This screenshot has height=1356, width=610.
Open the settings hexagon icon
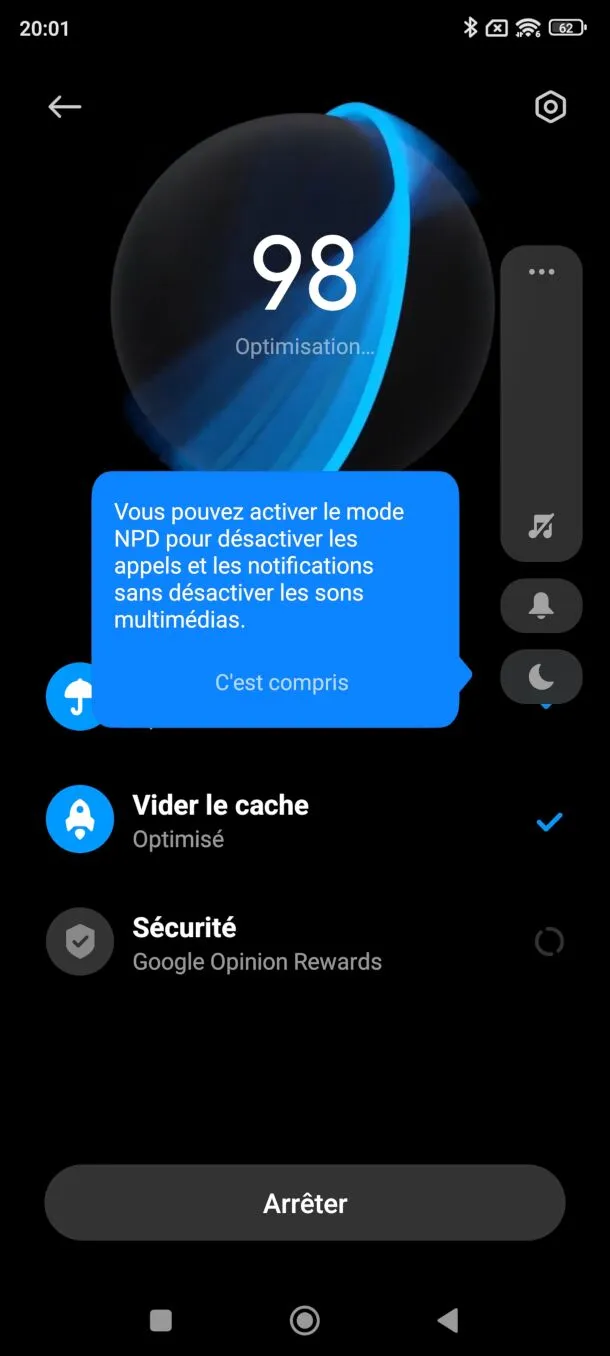click(551, 107)
